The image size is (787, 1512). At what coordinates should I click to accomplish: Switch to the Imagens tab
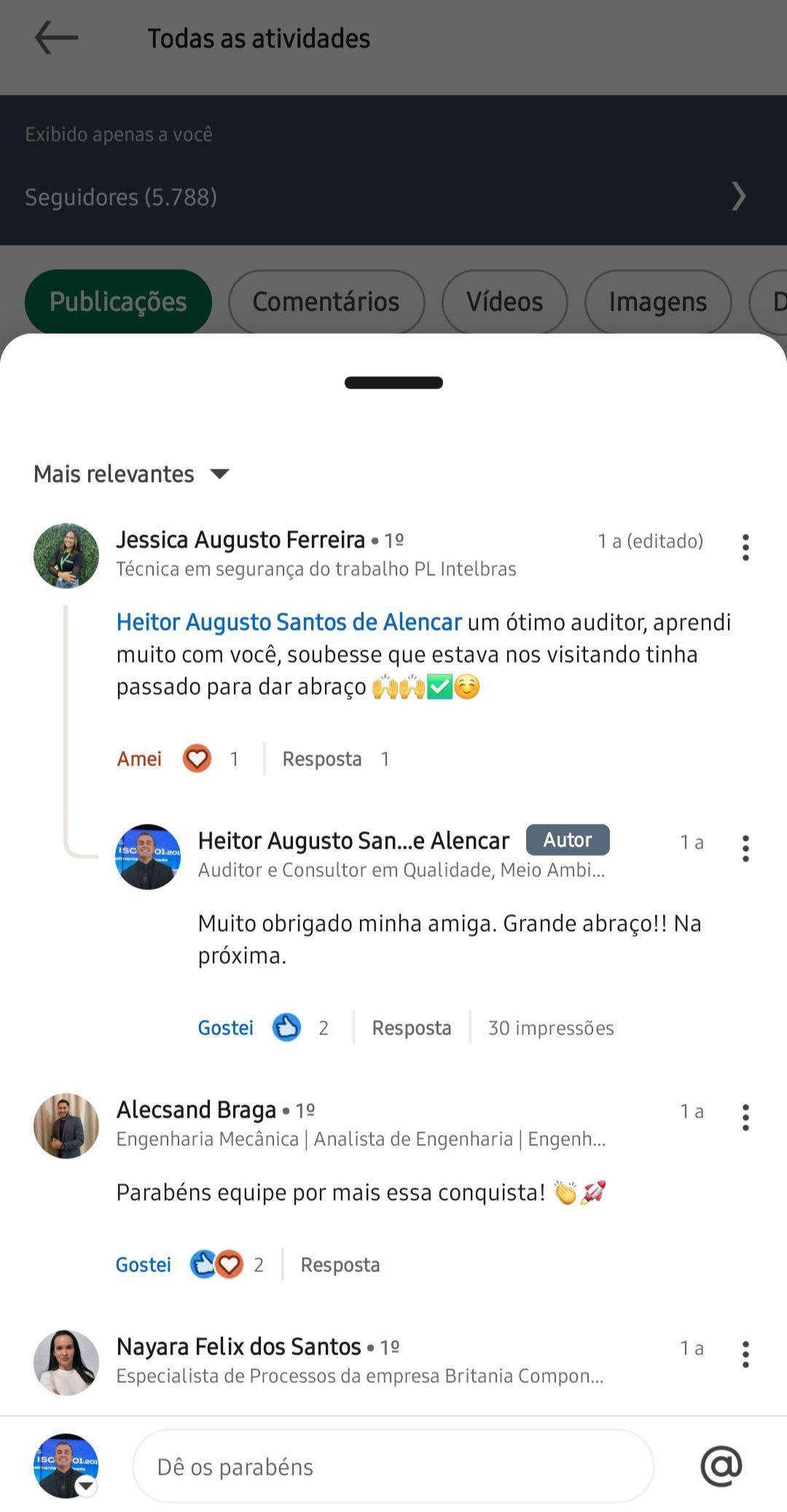click(657, 301)
